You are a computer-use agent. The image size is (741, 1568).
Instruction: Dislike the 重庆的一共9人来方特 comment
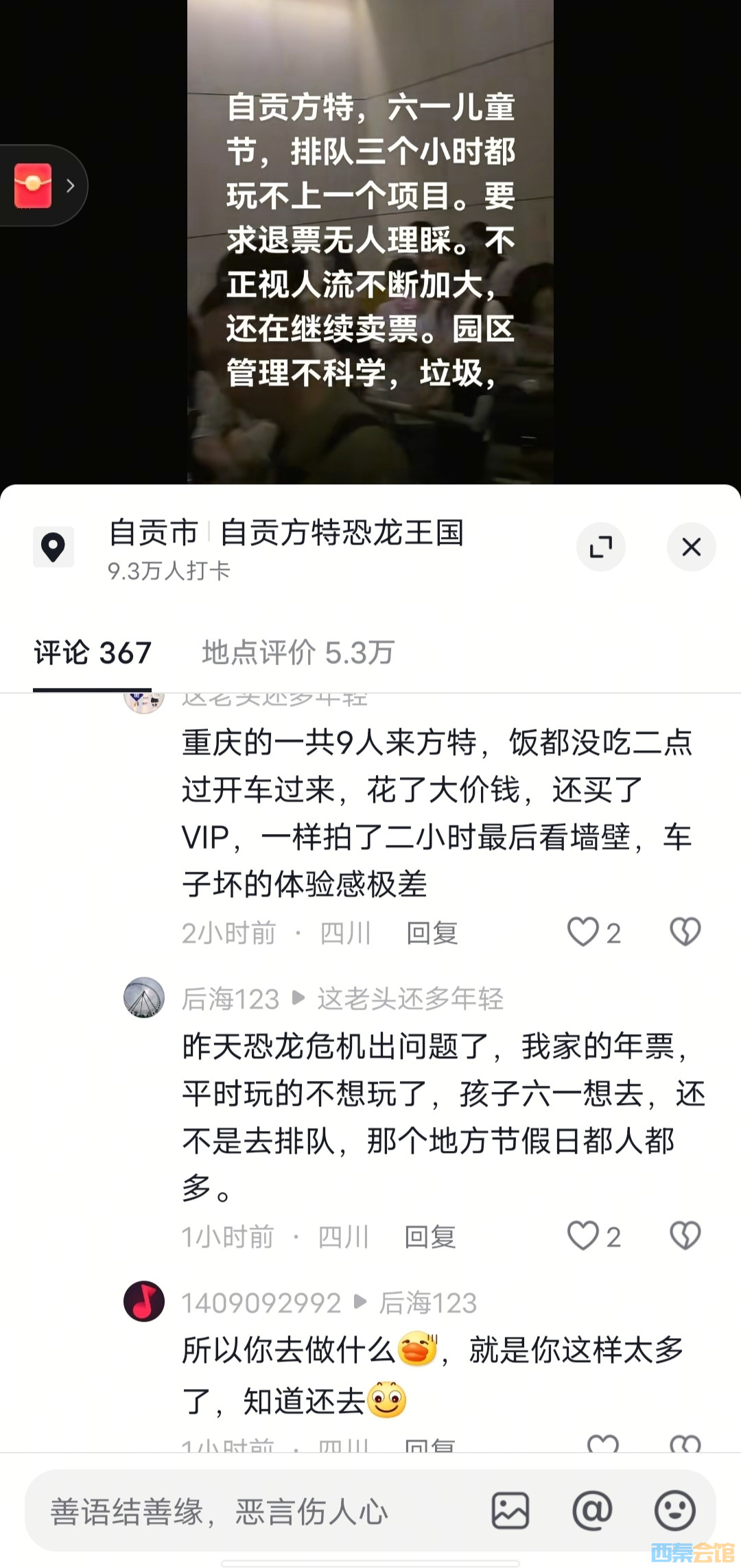pos(685,932)
